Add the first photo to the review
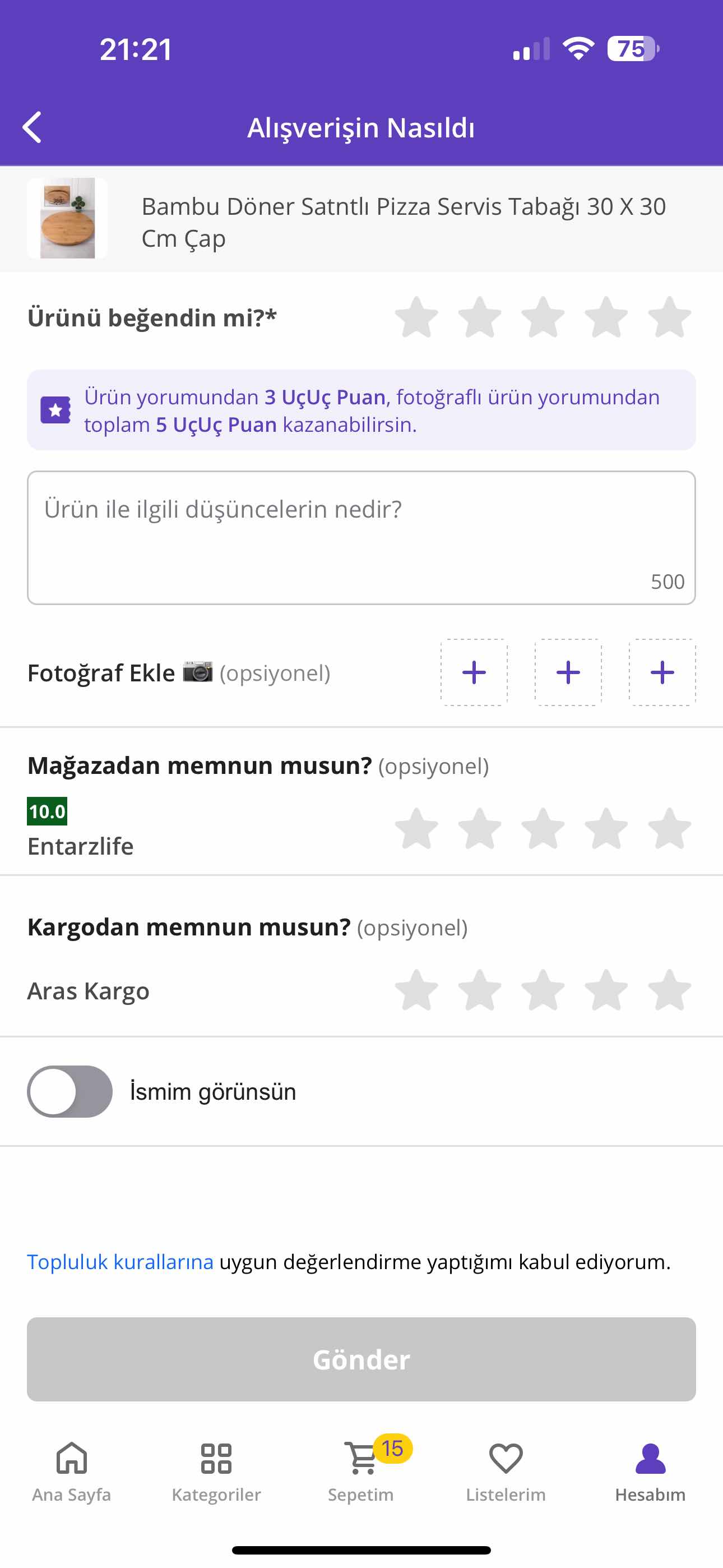The height and width of the screenshot is (1568, 723). (474, 672)
